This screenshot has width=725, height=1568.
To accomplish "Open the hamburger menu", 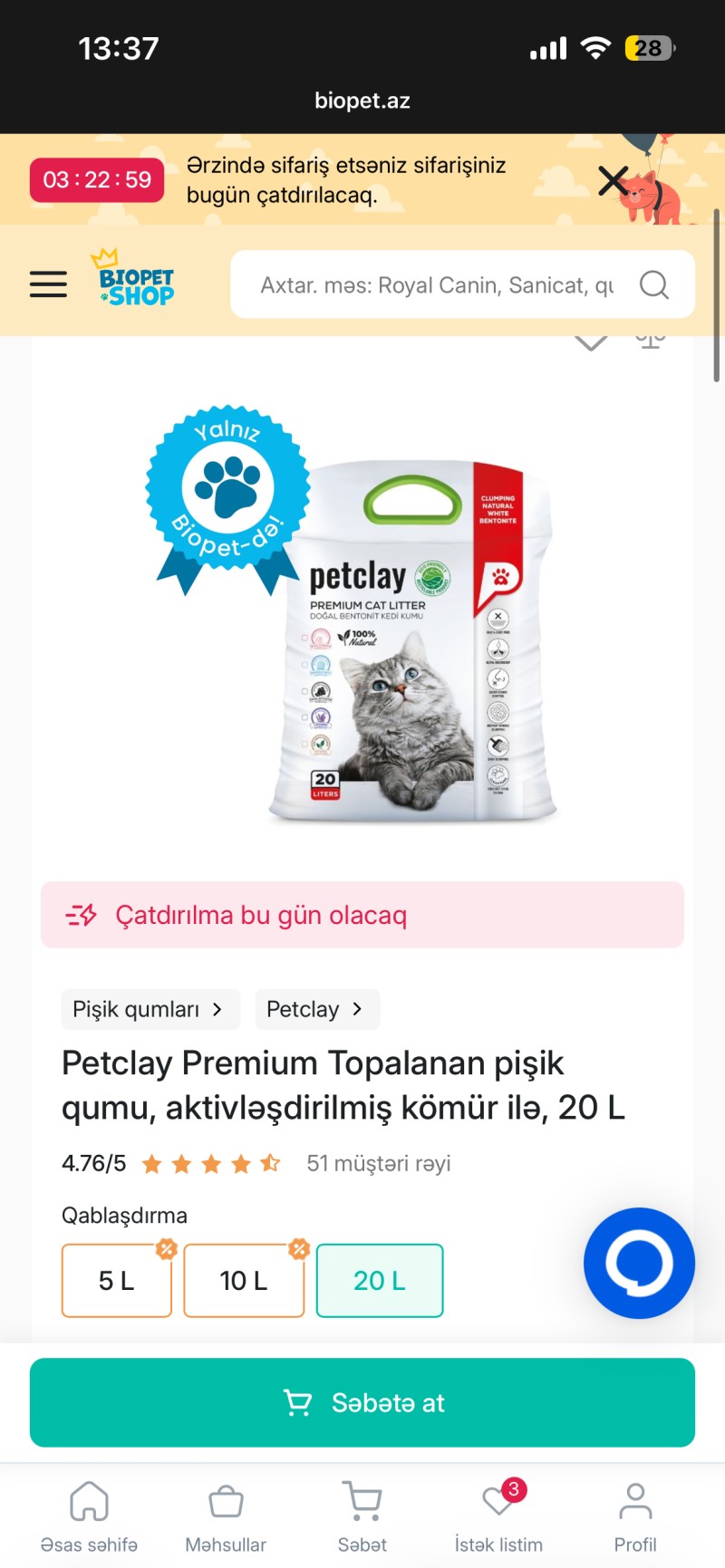I will (48, 284).
